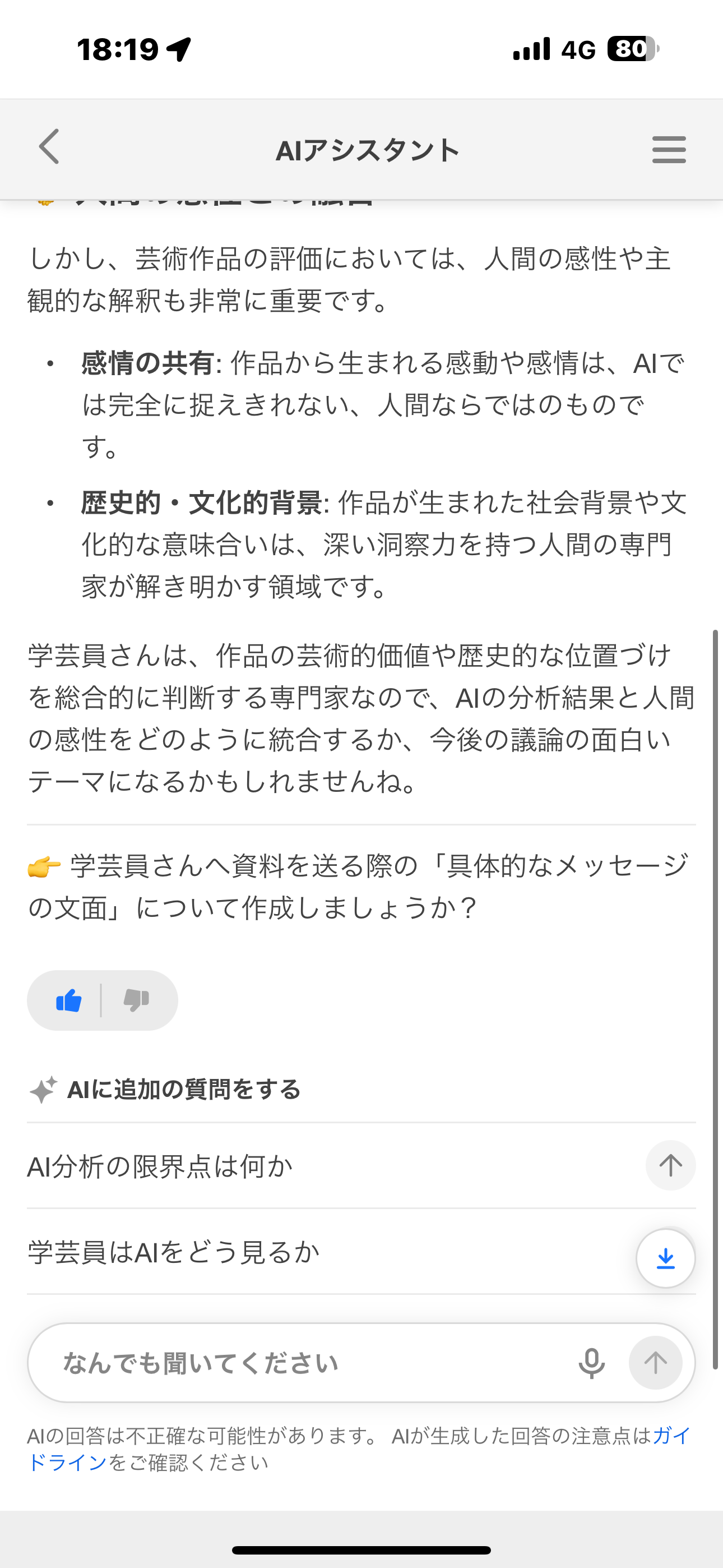Give the answer a thumbs down
The width and height of the screenshot is (723, 1568).
coord(136,1000)
